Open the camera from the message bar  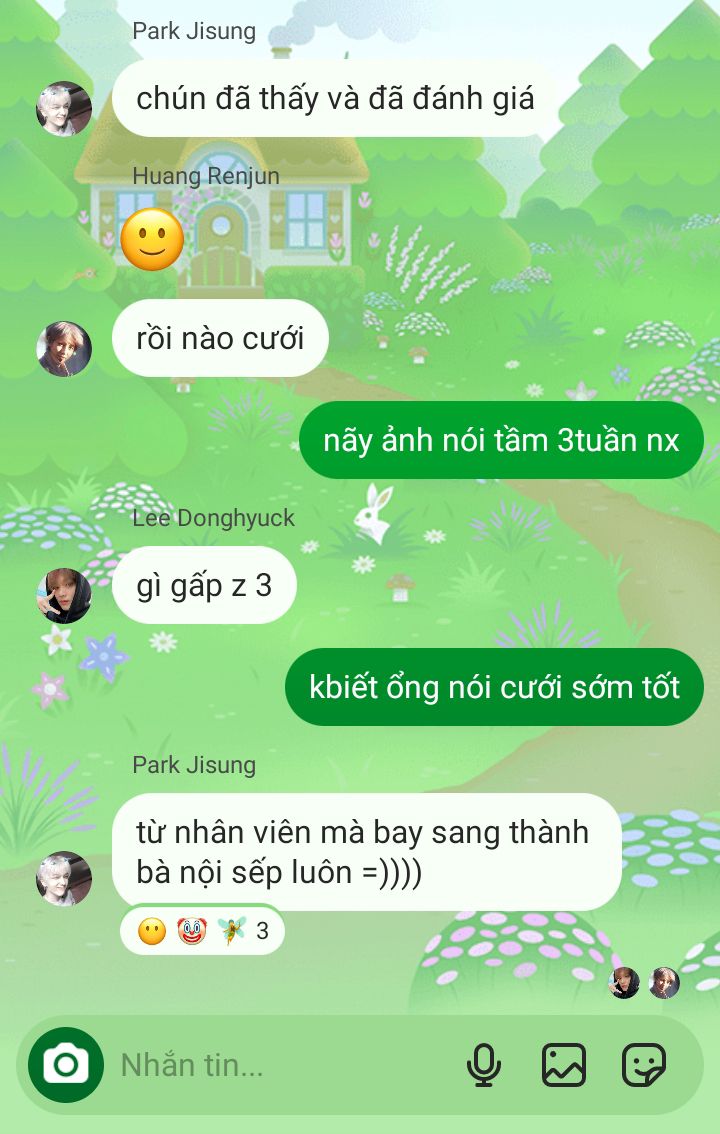[66, 1065]
